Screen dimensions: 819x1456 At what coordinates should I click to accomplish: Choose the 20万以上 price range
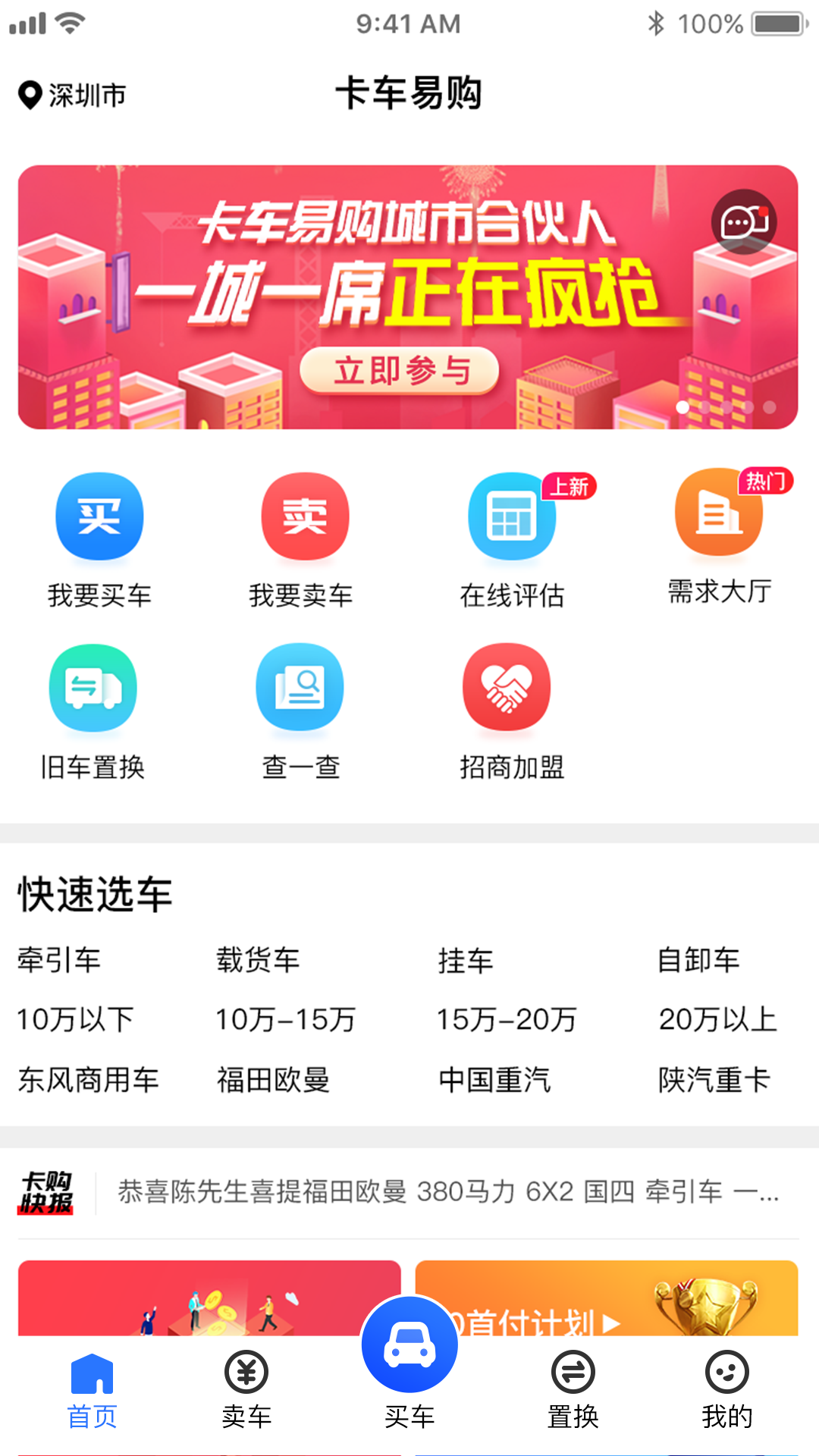[717, 1020]
